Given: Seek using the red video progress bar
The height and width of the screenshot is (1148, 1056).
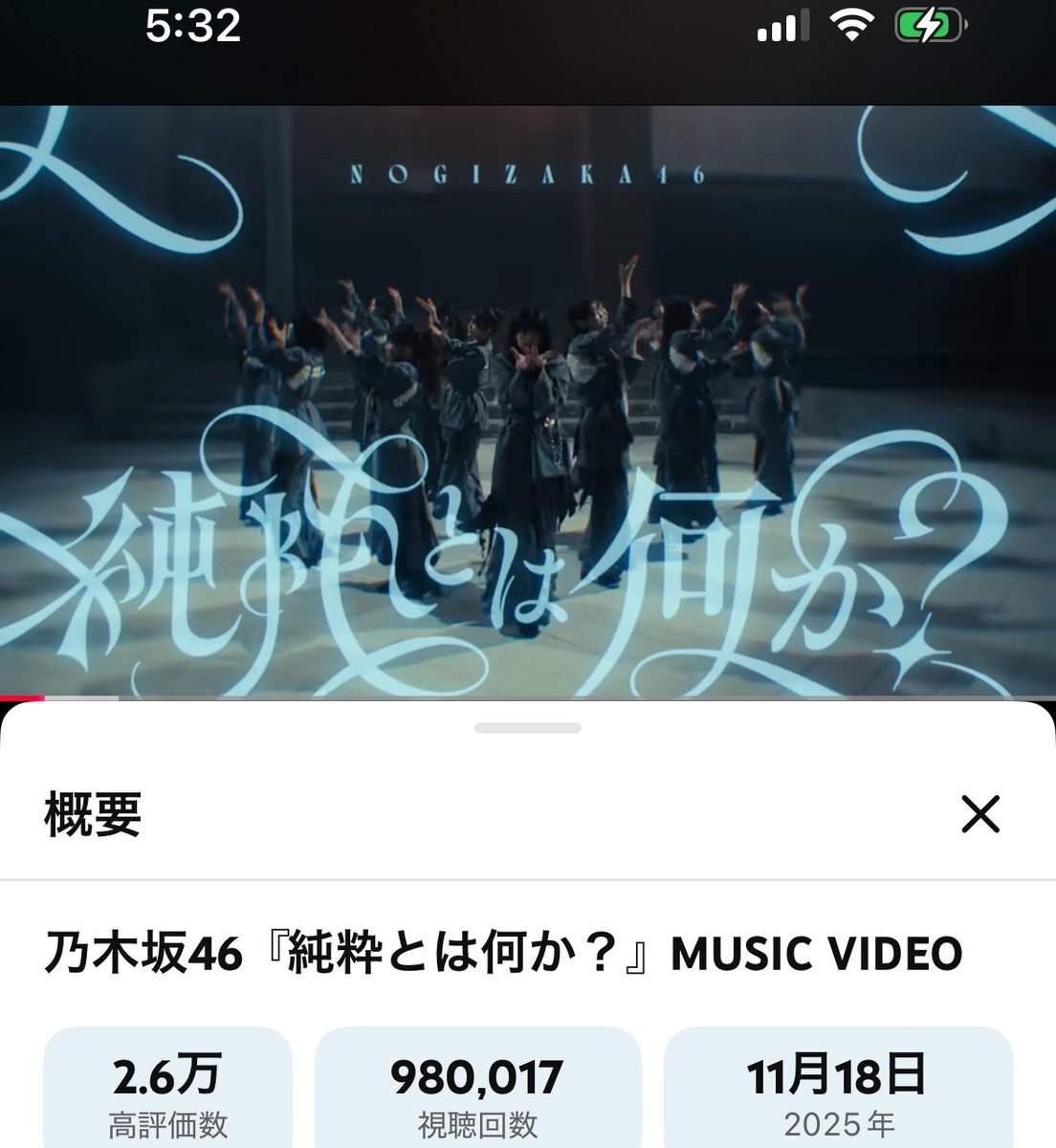Looking at the screenshot, I should [23, 698].
